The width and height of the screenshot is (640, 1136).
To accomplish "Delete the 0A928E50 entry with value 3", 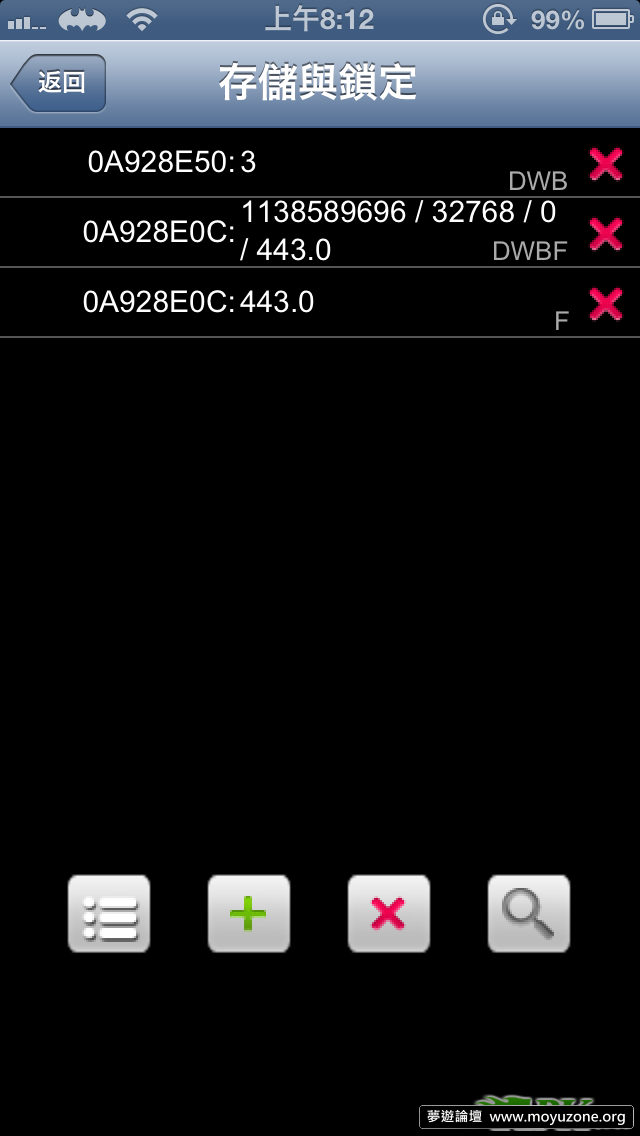I will pos(605,163).
